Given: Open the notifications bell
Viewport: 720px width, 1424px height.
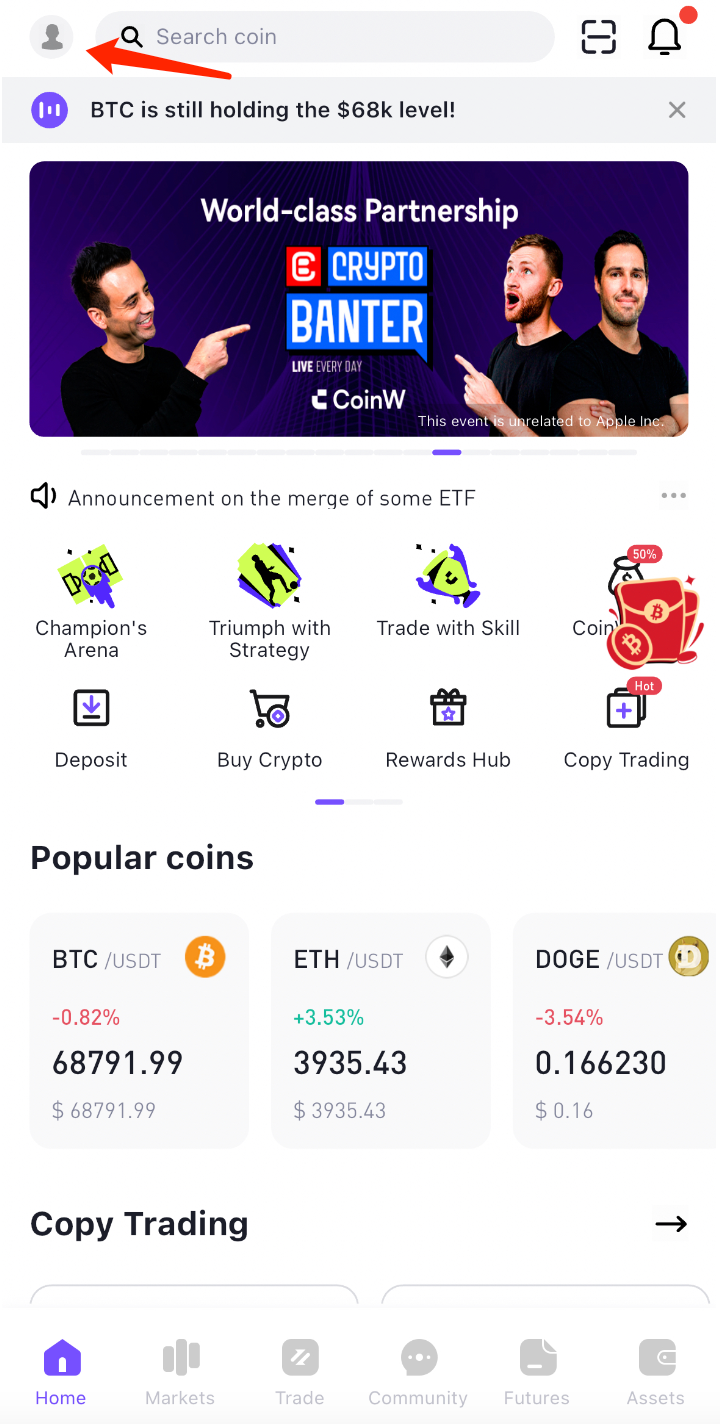Looking at the screenshot, I should 665,38.
